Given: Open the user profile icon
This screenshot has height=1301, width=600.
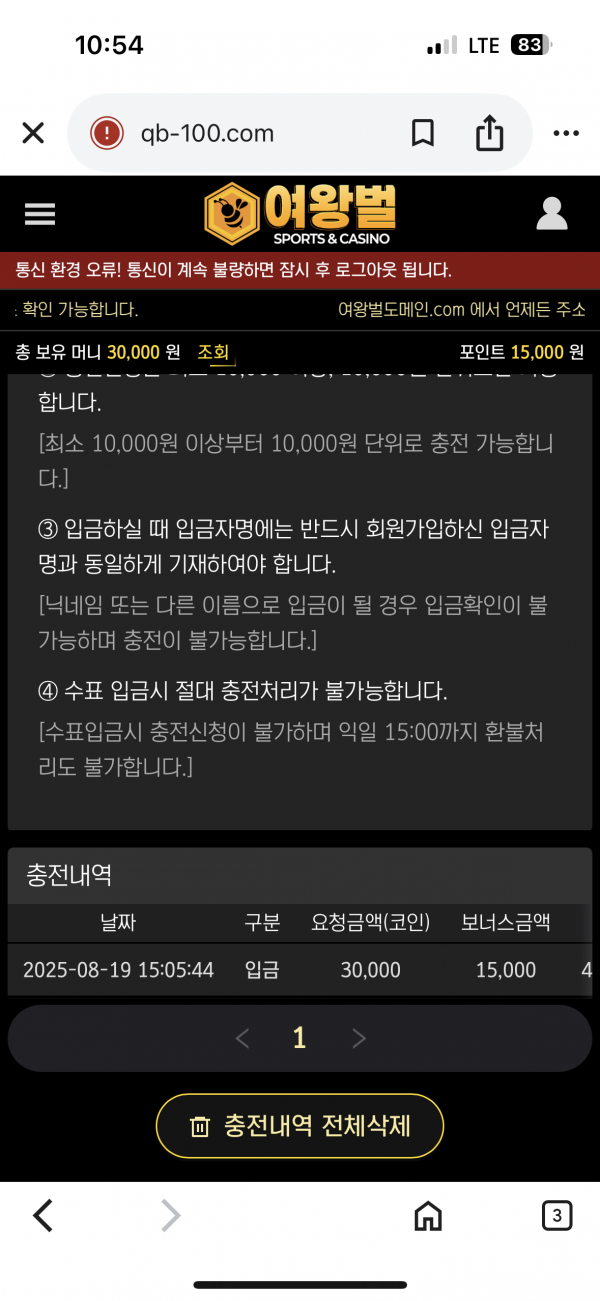Looking at the screenshot, I should click(x=552, y=214).
